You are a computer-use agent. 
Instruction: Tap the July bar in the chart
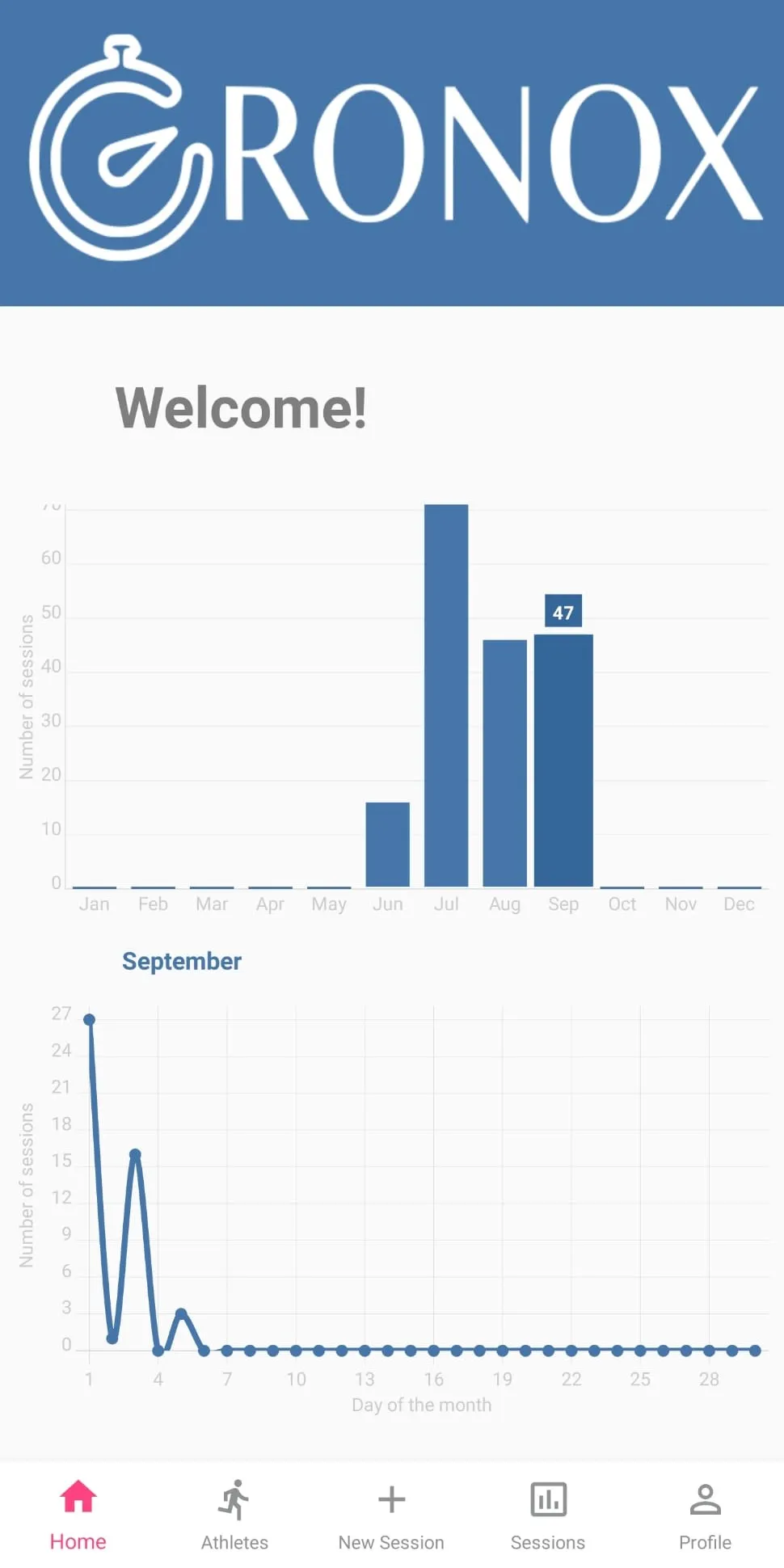click(x=446, y=696)
